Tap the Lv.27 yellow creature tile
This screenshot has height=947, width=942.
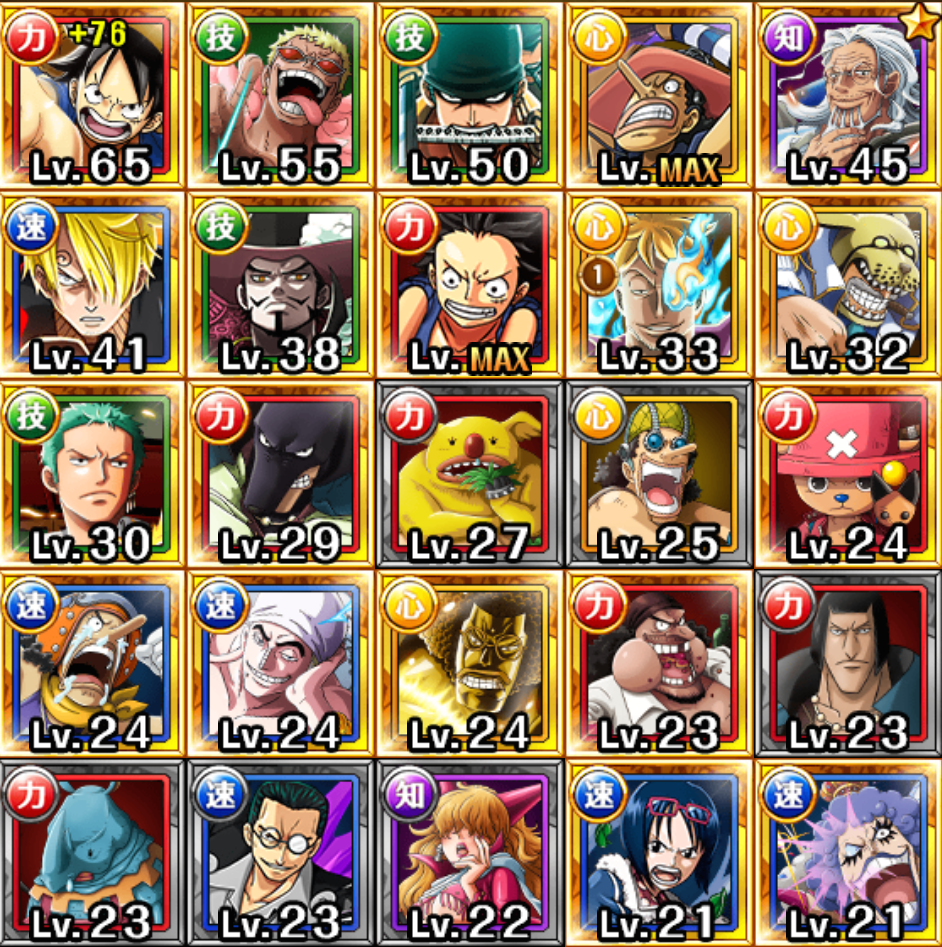point(471,474)
